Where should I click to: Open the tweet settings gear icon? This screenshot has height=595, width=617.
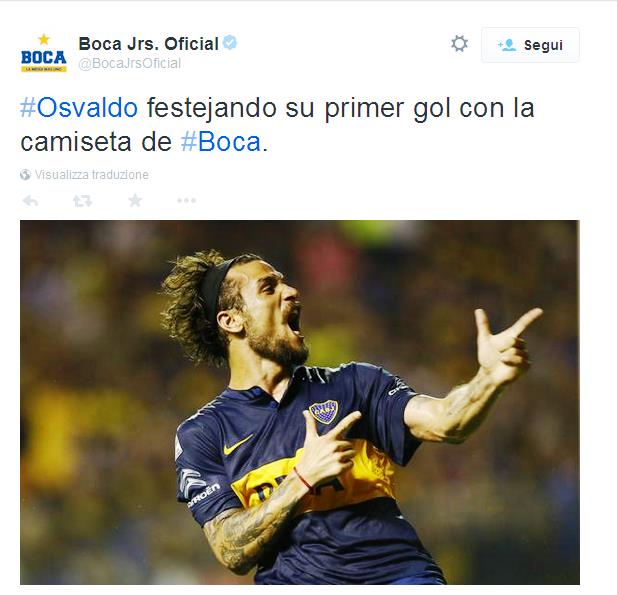coord(459,44)
